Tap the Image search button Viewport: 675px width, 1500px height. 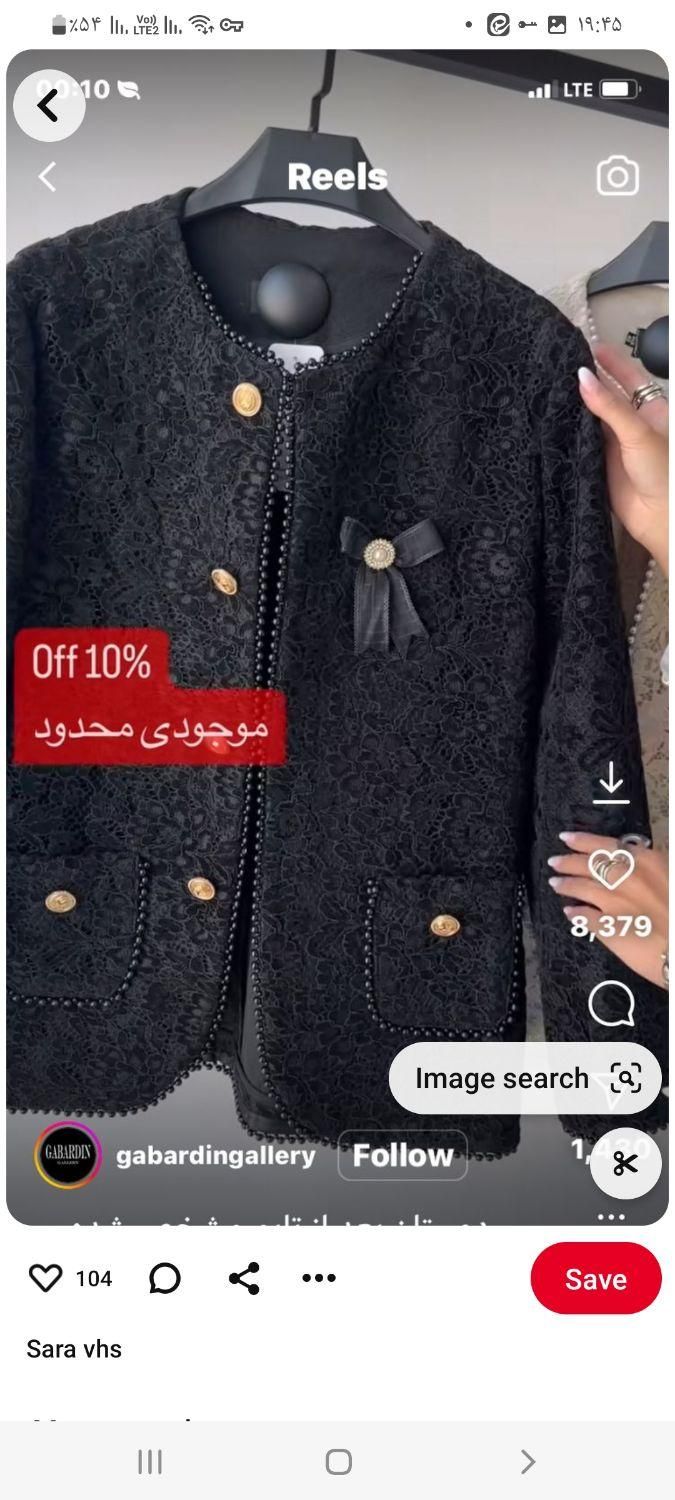tap(525, 1078)
